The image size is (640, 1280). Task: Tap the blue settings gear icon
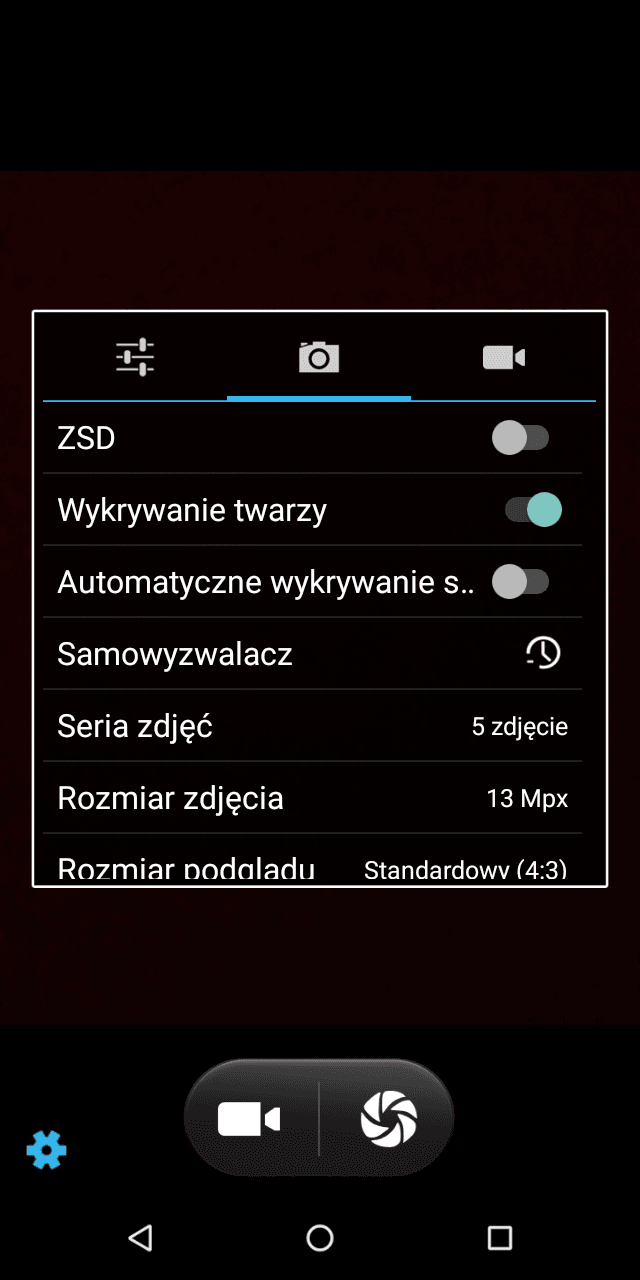tap(46, 1150)
